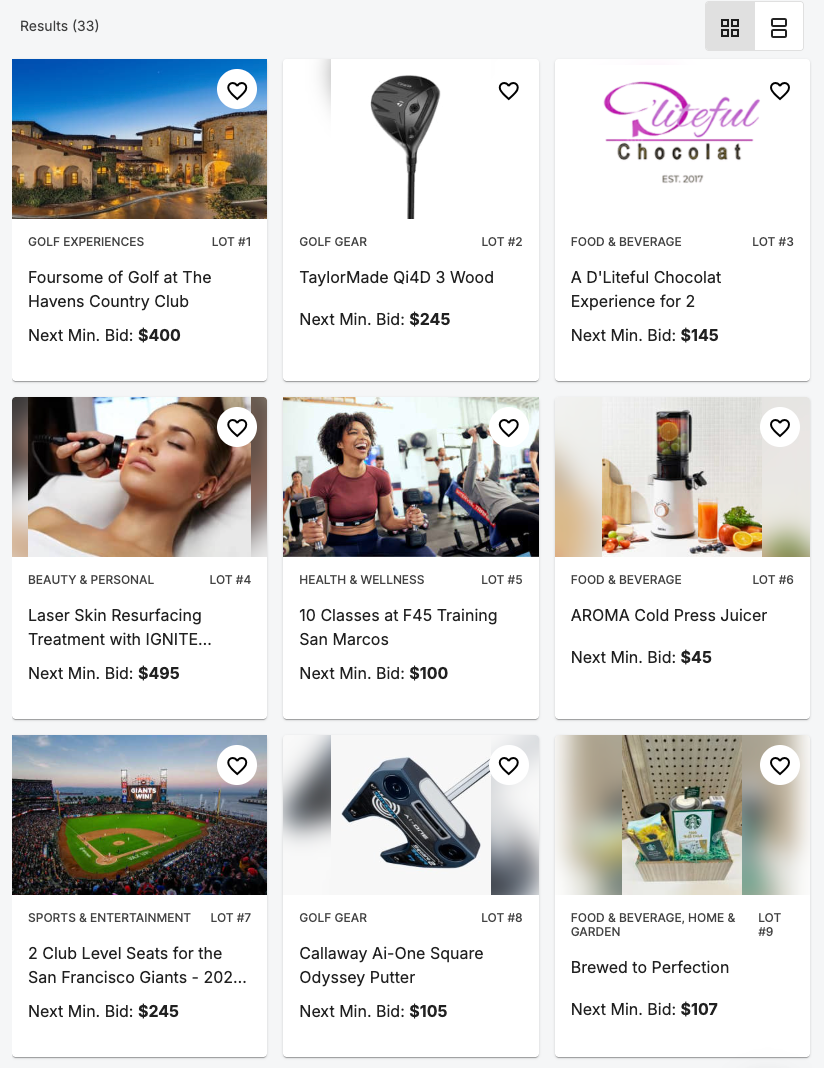Open the 2 Club Level Seats lot
Screen dimensions: 824x1068
(x=125, y=965)
